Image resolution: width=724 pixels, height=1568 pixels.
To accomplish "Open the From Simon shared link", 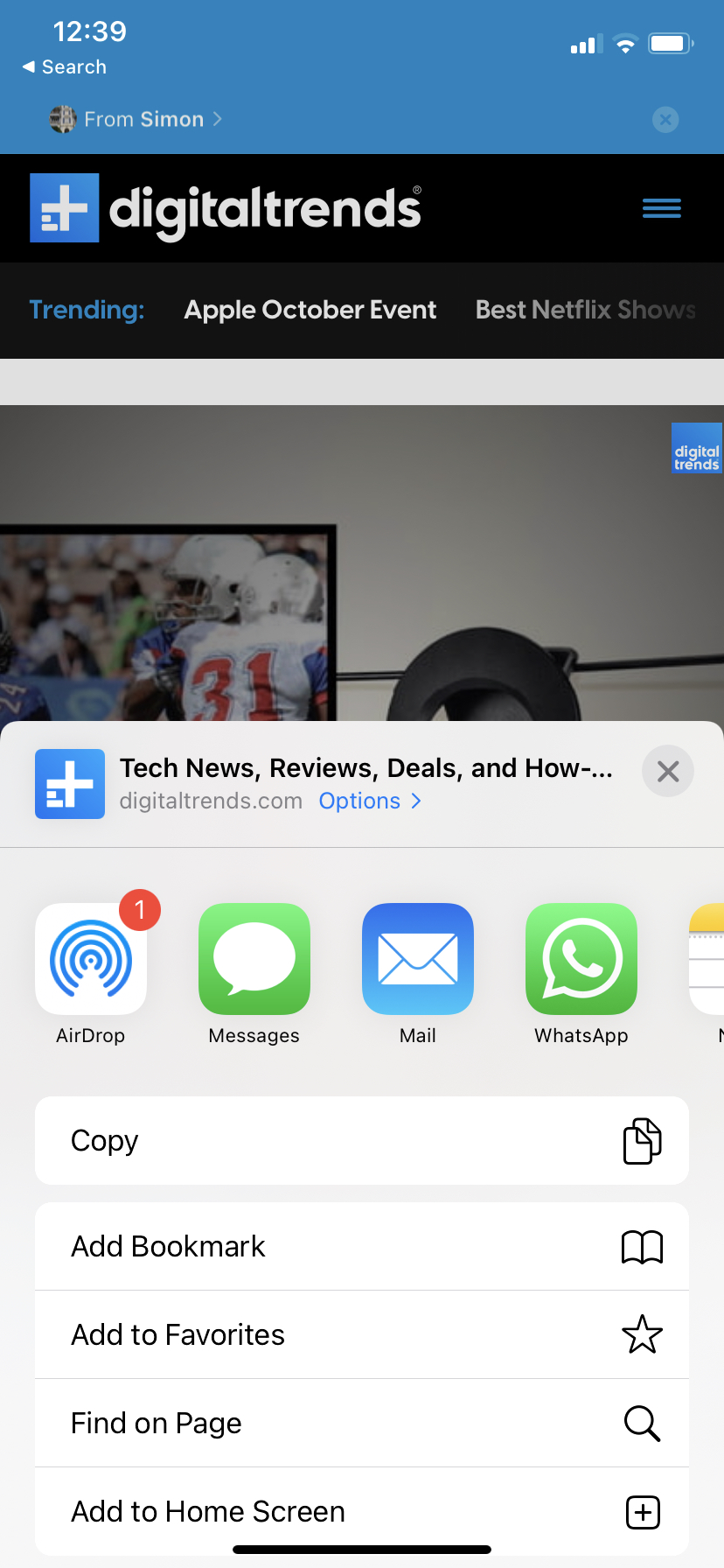I will point(136,119).
